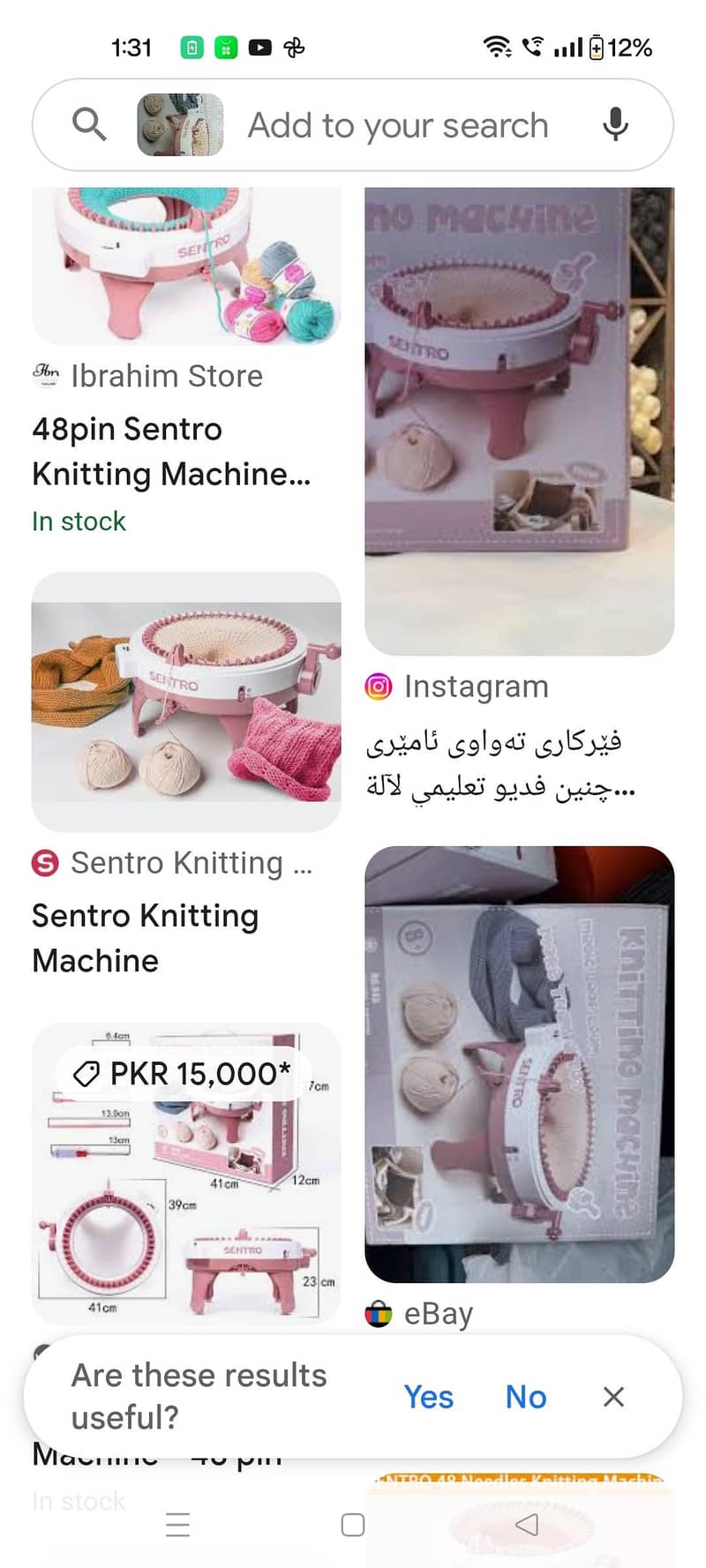The image size is (706, 1568).
Task: Click the Instagram icon beside the result
Action: 379,686
